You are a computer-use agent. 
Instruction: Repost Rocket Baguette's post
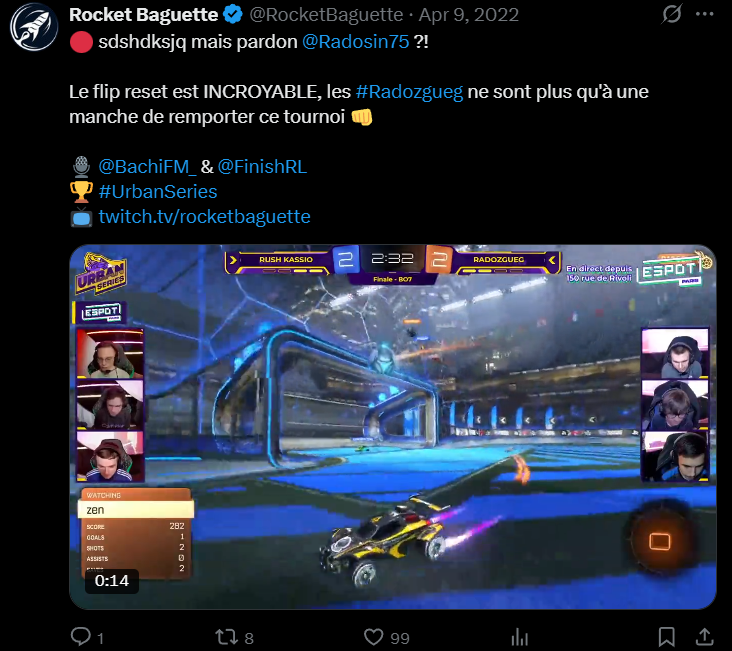[x=227, y=637]
